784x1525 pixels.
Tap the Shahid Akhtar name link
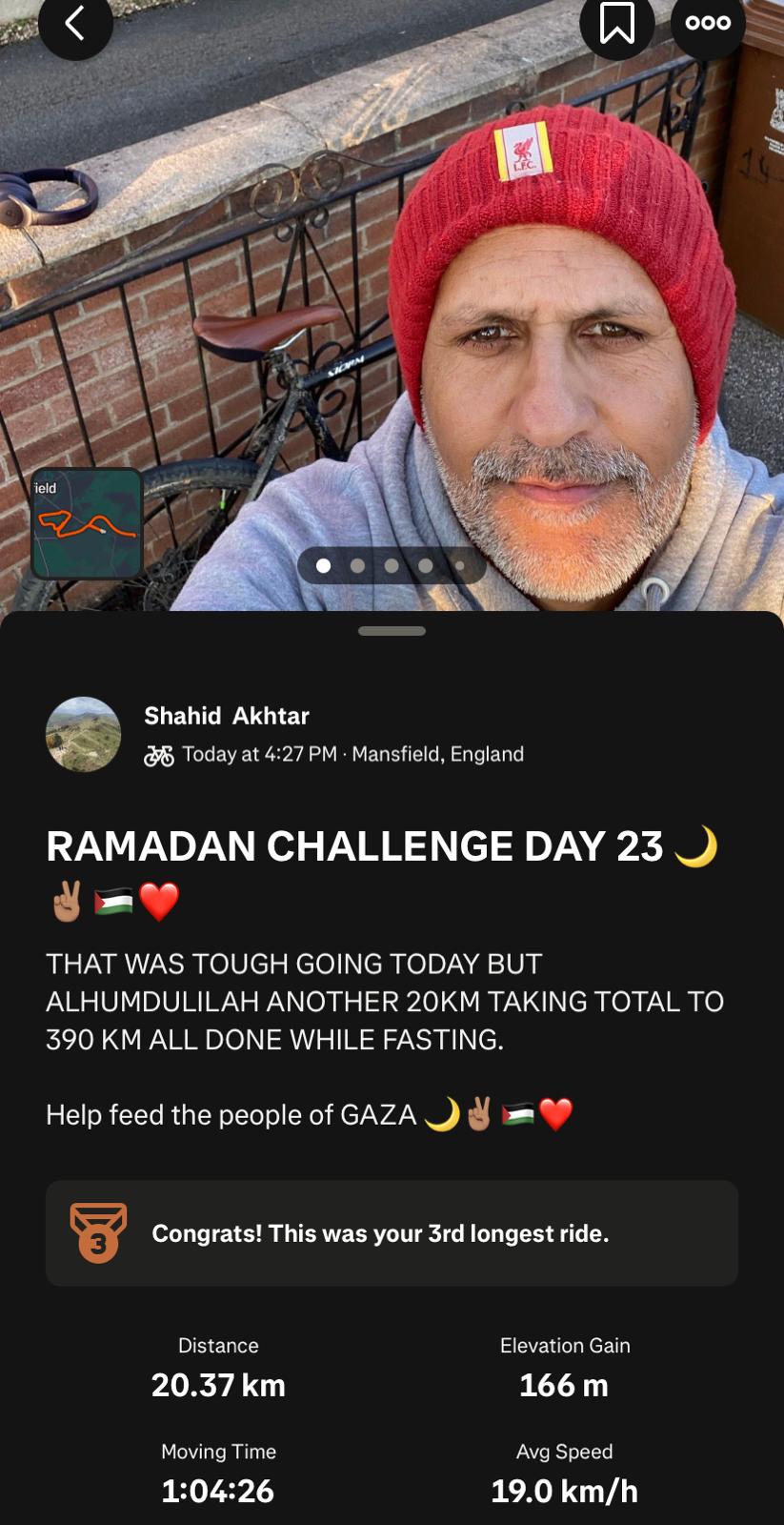pos(227,716)
